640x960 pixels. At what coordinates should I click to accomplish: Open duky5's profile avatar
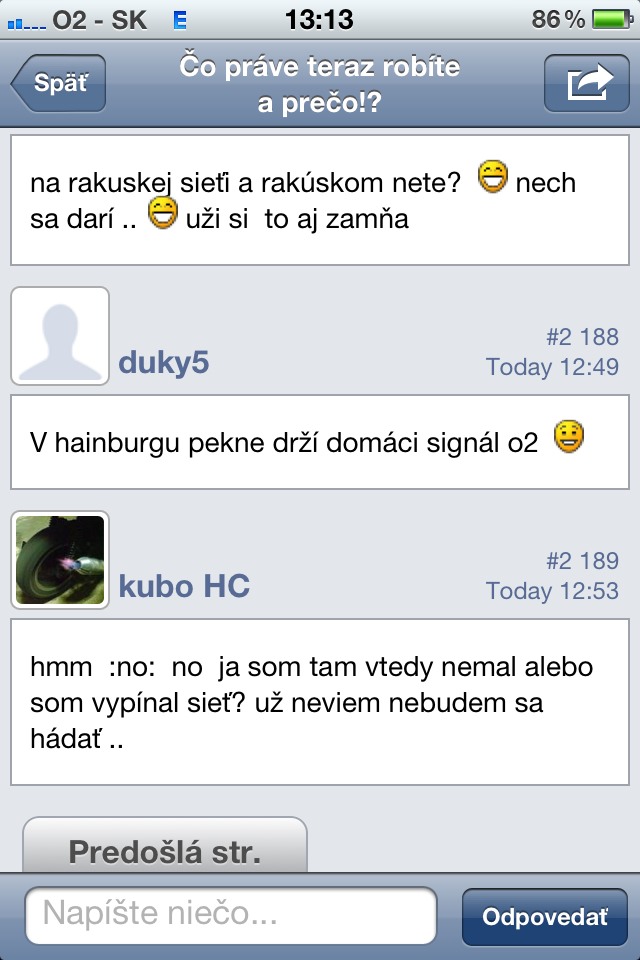pos(60,336)
